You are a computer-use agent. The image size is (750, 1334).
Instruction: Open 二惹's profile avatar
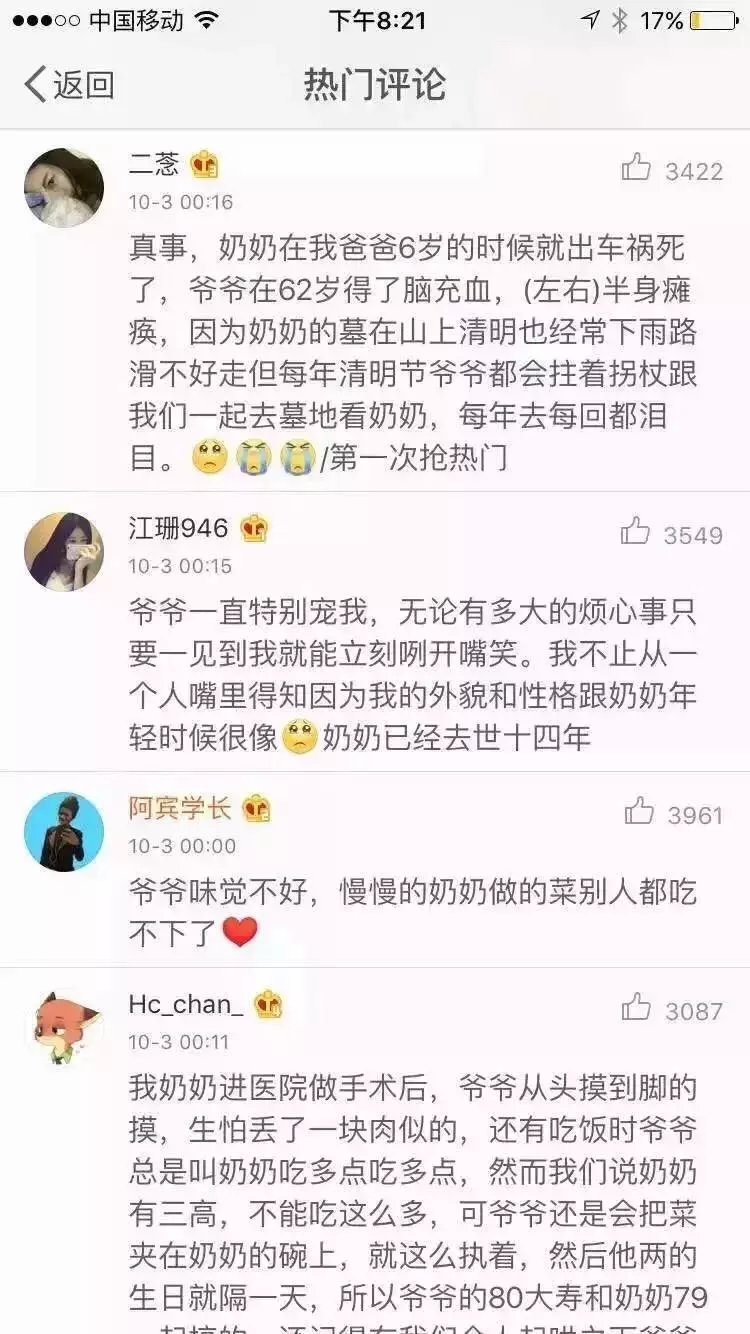[64, 188]
